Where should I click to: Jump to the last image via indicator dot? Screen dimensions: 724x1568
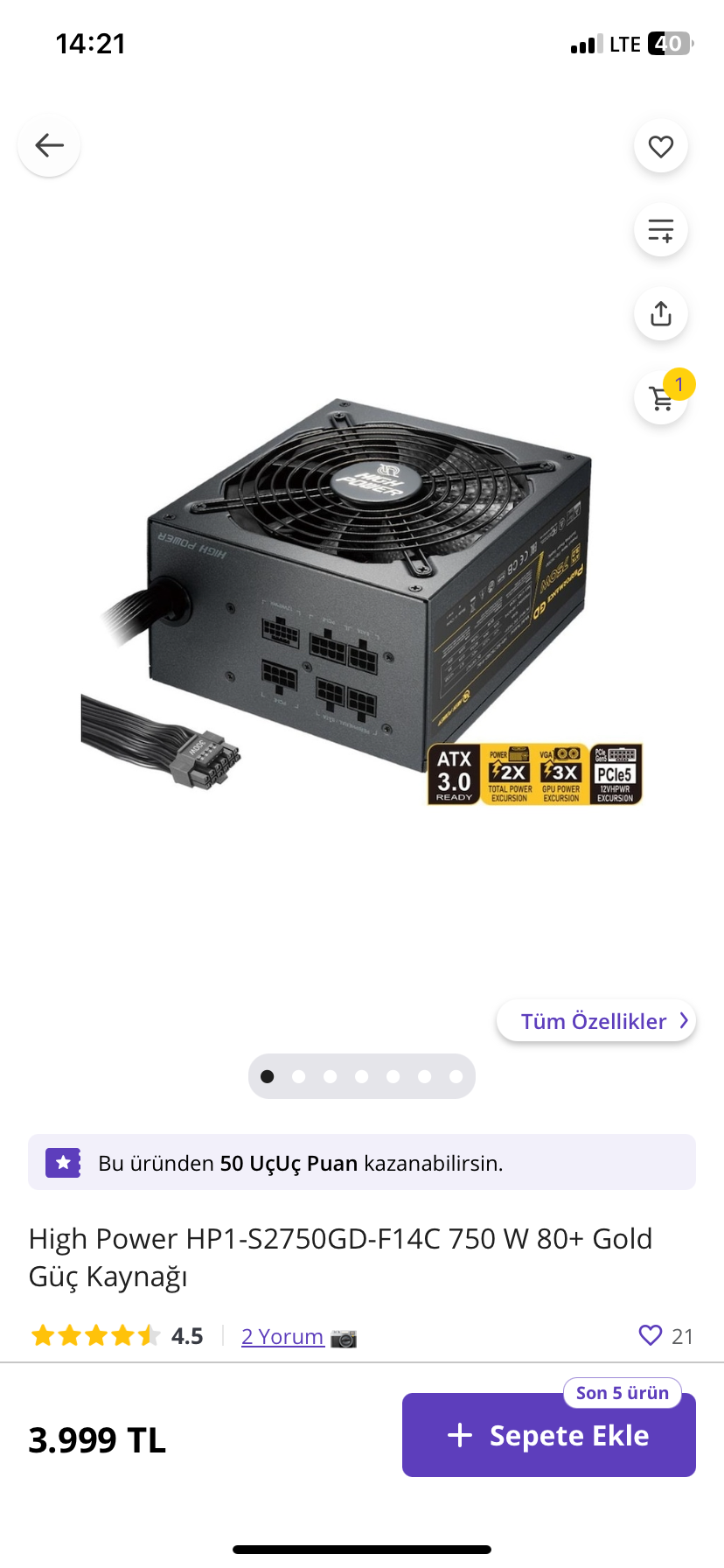click(456, 1076)
